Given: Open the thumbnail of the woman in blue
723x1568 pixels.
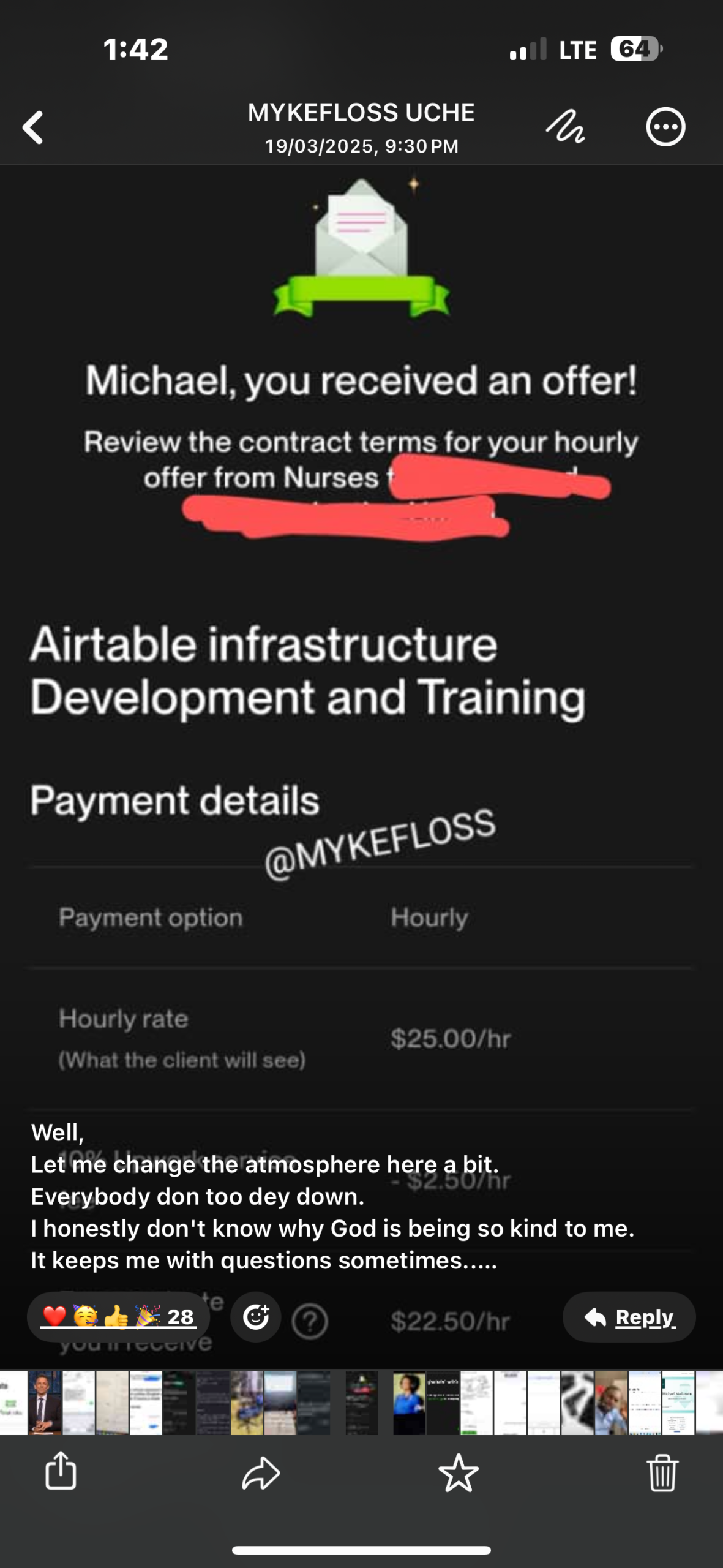Looking at the screenshot, I should tap(409, 1403).
